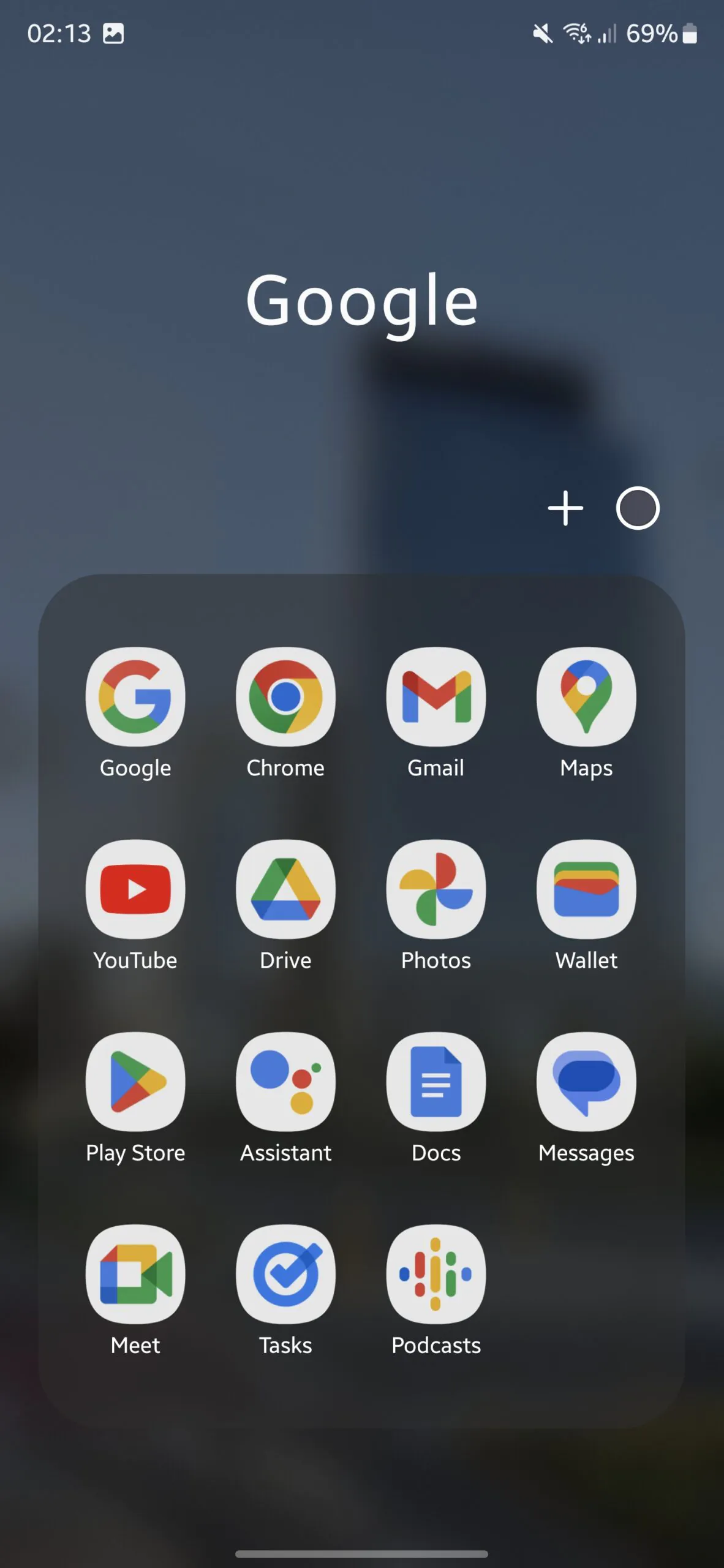This screenshot has width=724, height=1568.
Task: Launch Messages
Action: 586,1082
